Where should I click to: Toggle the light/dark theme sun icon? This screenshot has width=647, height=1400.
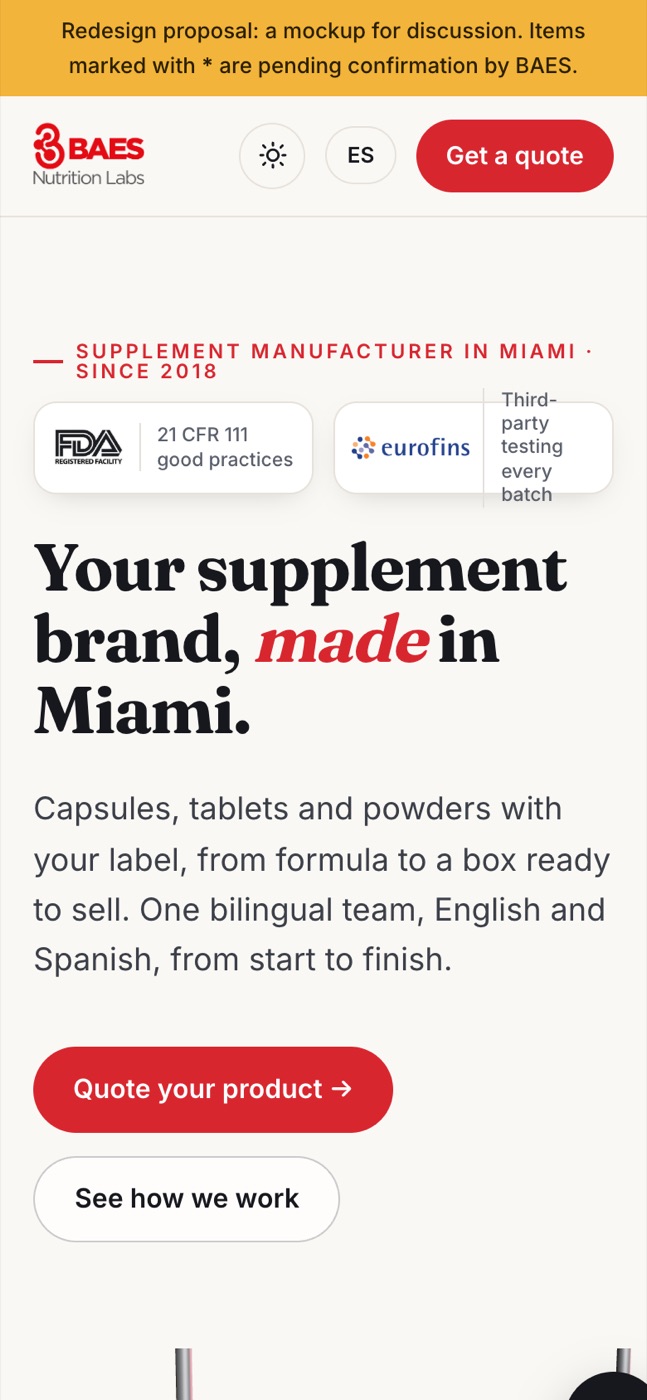click(x=272, y=156)
